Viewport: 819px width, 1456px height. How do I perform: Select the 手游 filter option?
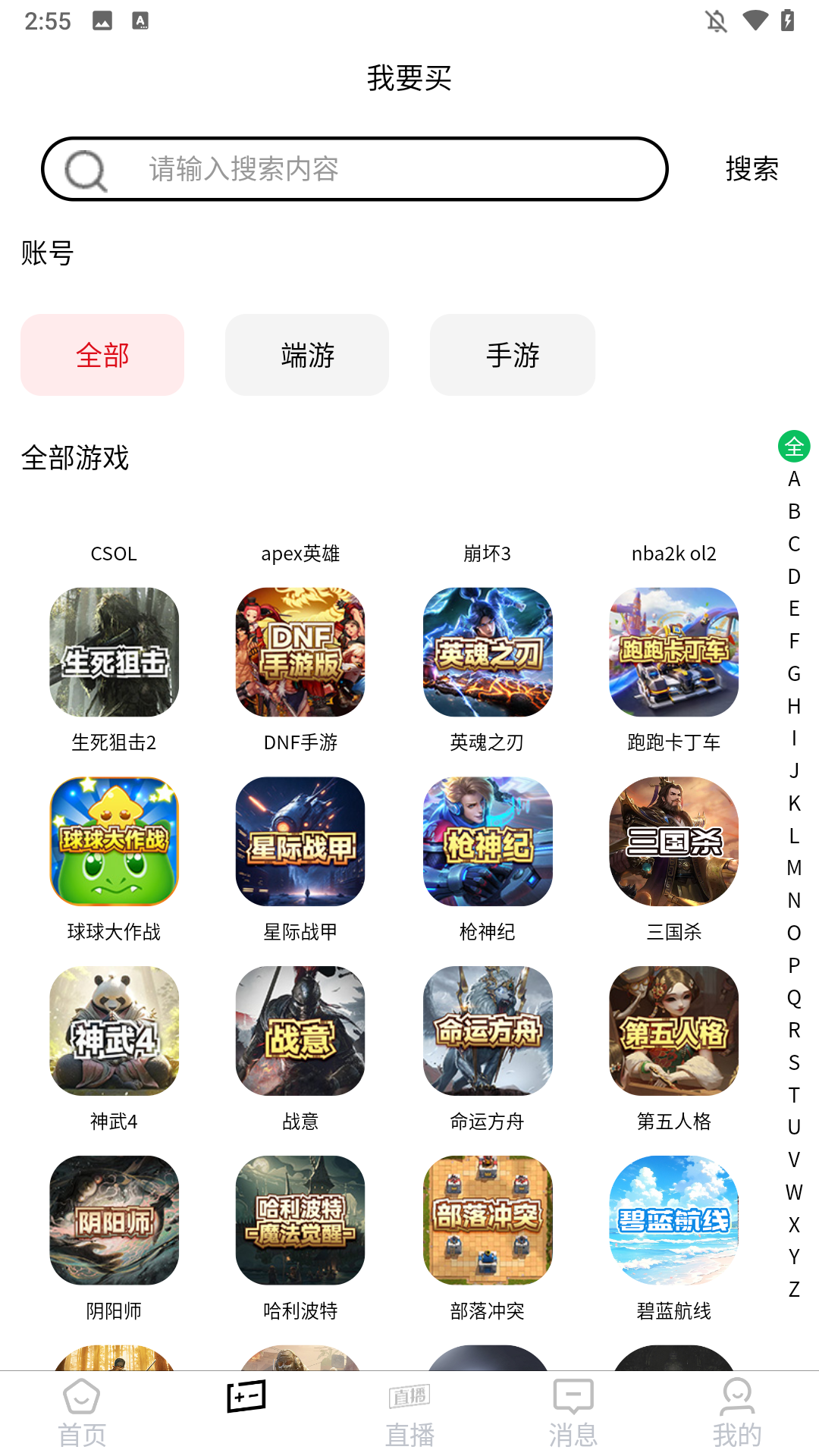(x=513, y=354)
